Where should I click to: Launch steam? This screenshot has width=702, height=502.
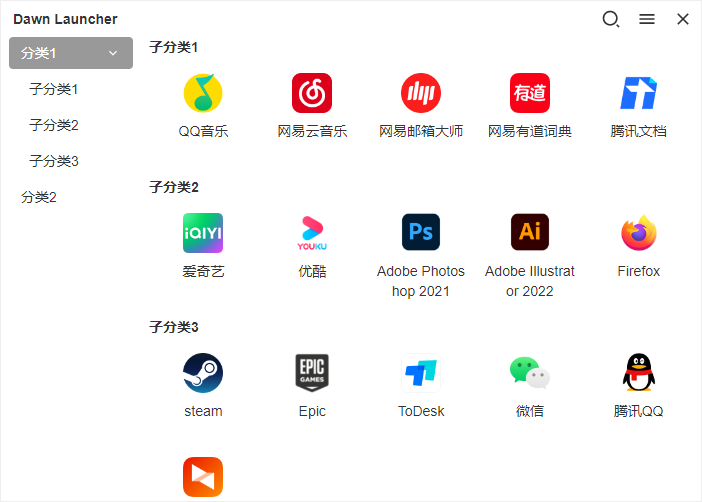pos(203,374)
